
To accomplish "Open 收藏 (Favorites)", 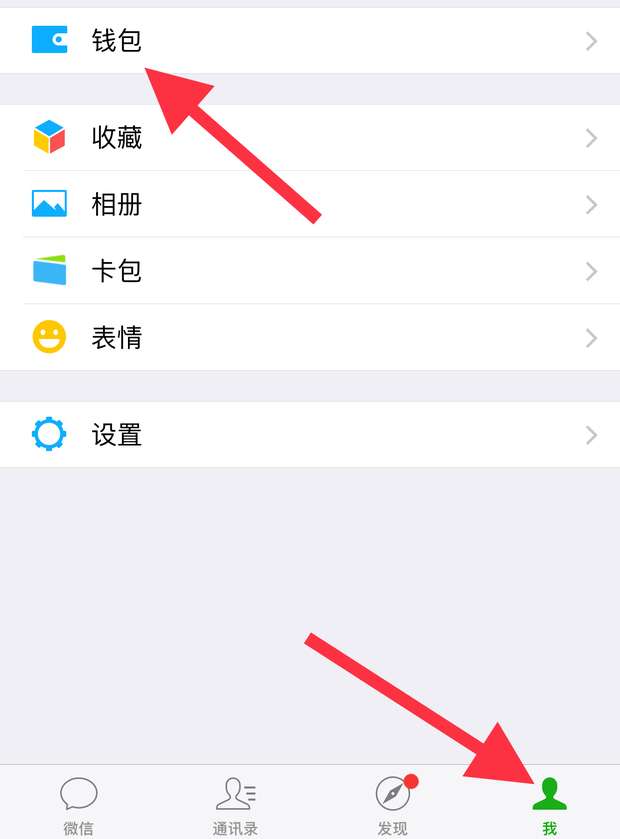I will pos(310,138).
